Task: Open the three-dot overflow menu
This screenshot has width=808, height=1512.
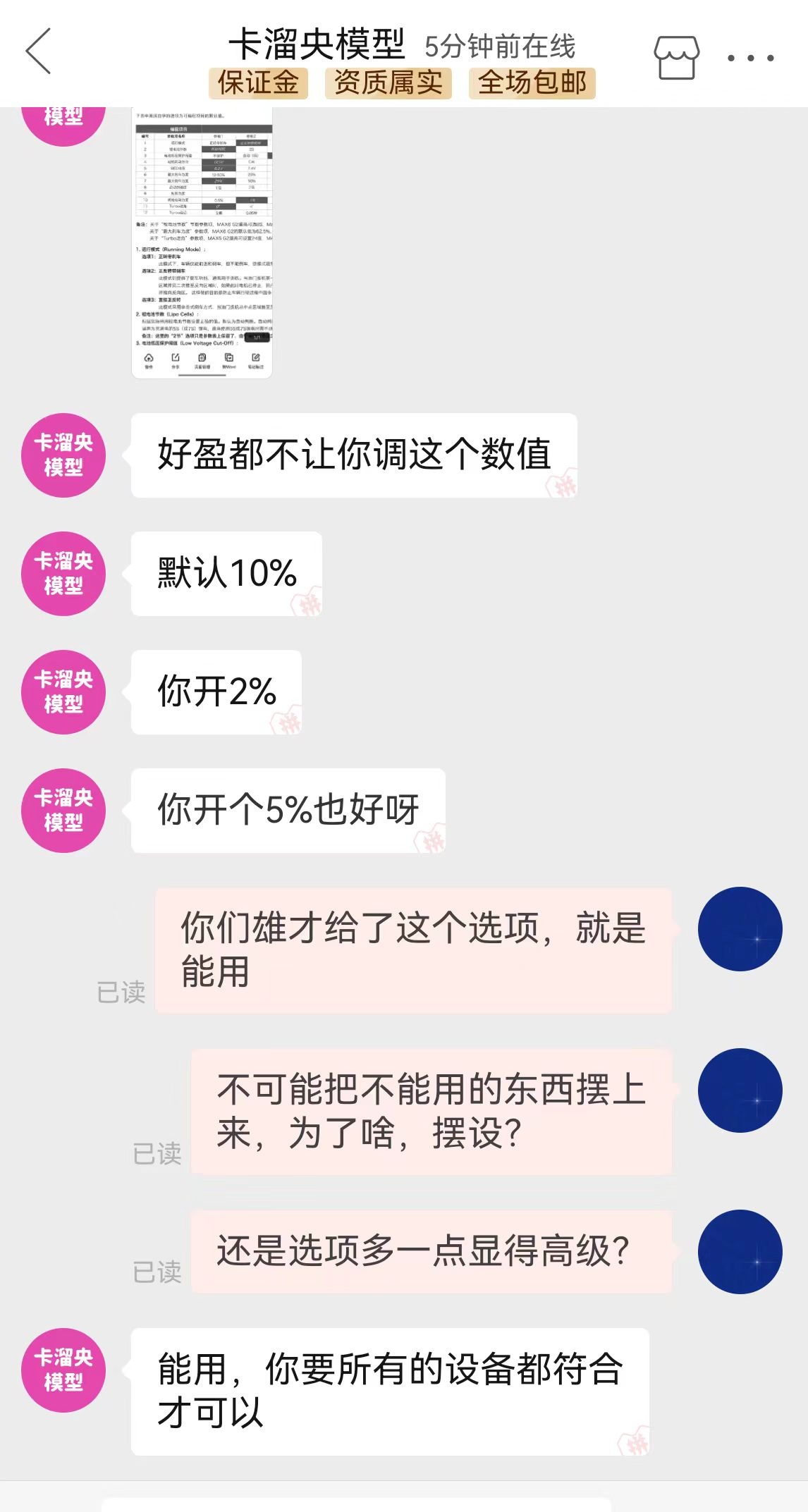Action: (750, 58)
